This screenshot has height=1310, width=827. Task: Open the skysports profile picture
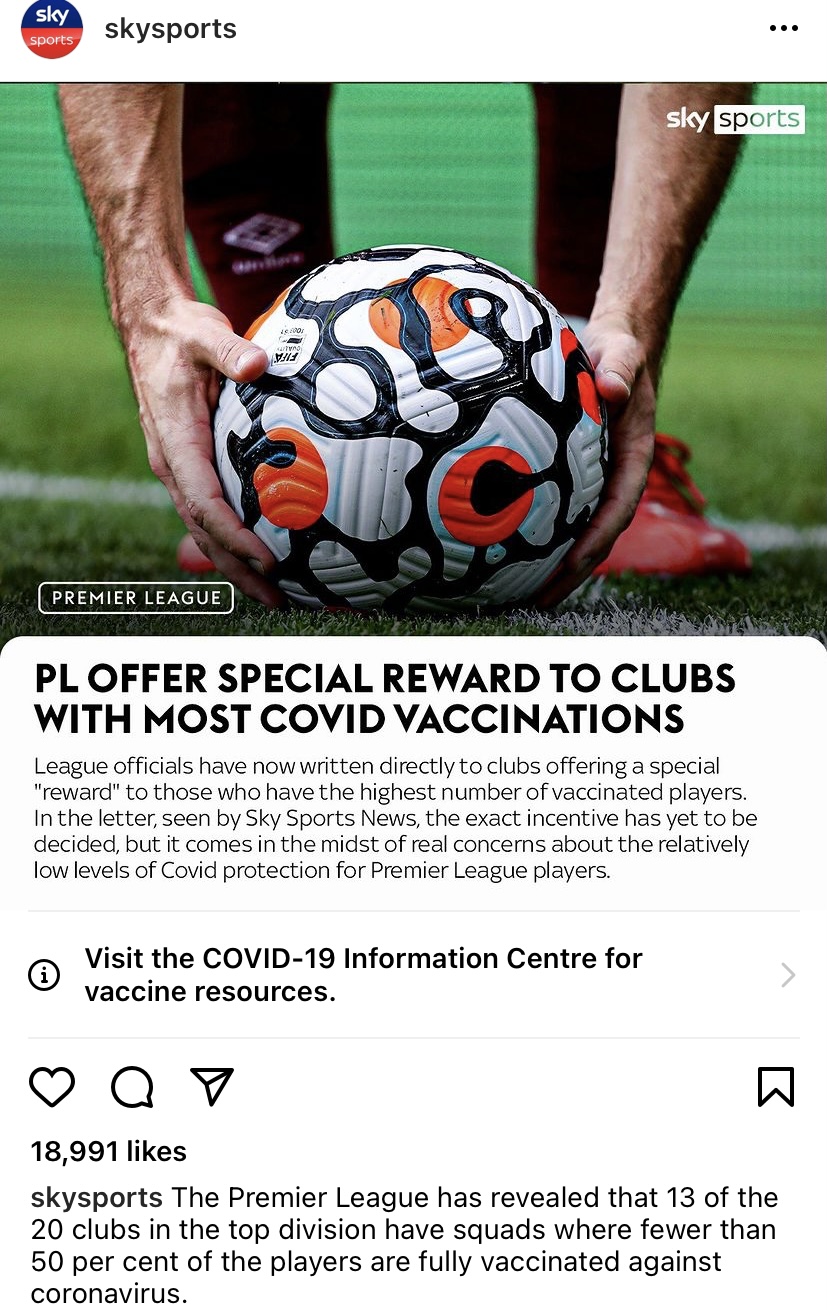51,29
